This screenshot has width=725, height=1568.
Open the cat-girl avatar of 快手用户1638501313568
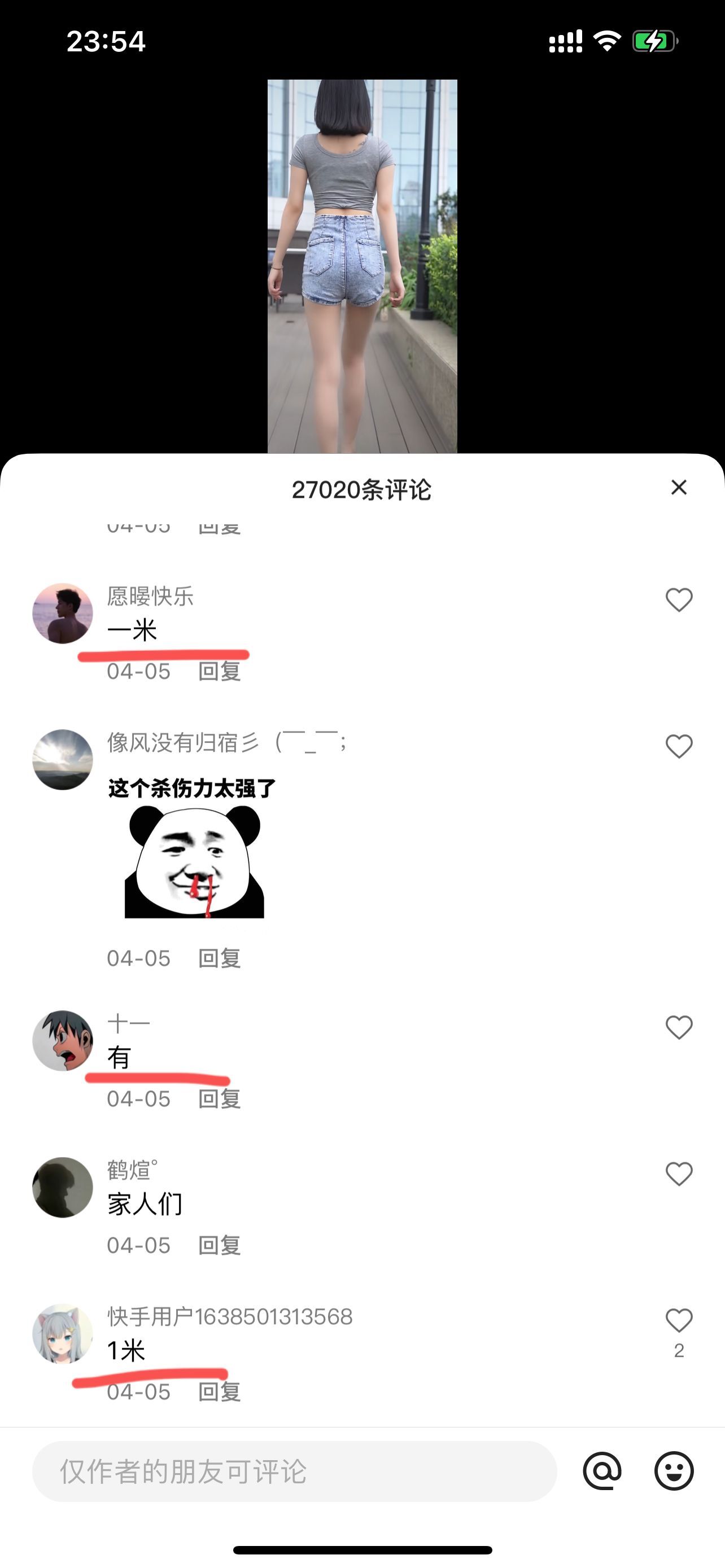point(63,1334)
